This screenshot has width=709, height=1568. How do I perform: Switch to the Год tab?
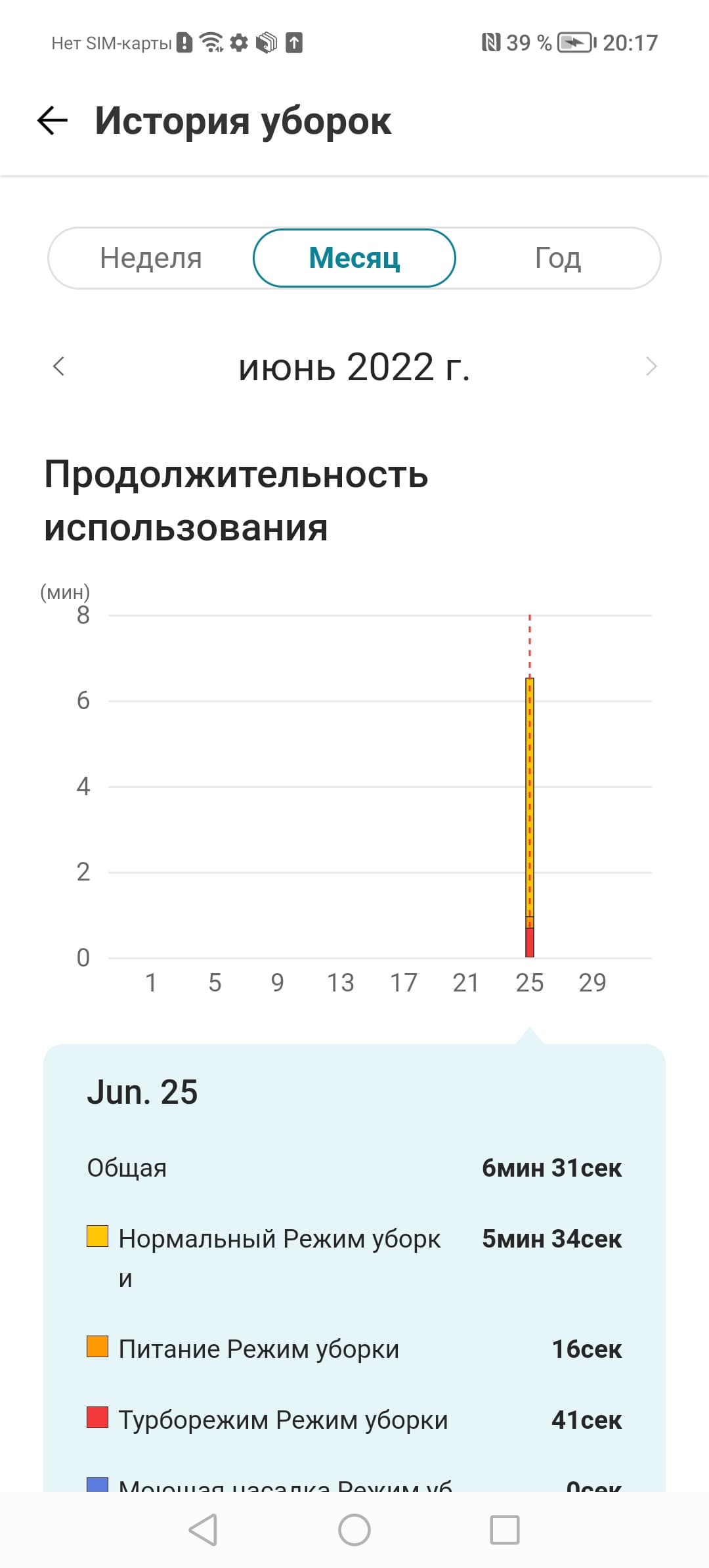558,258
